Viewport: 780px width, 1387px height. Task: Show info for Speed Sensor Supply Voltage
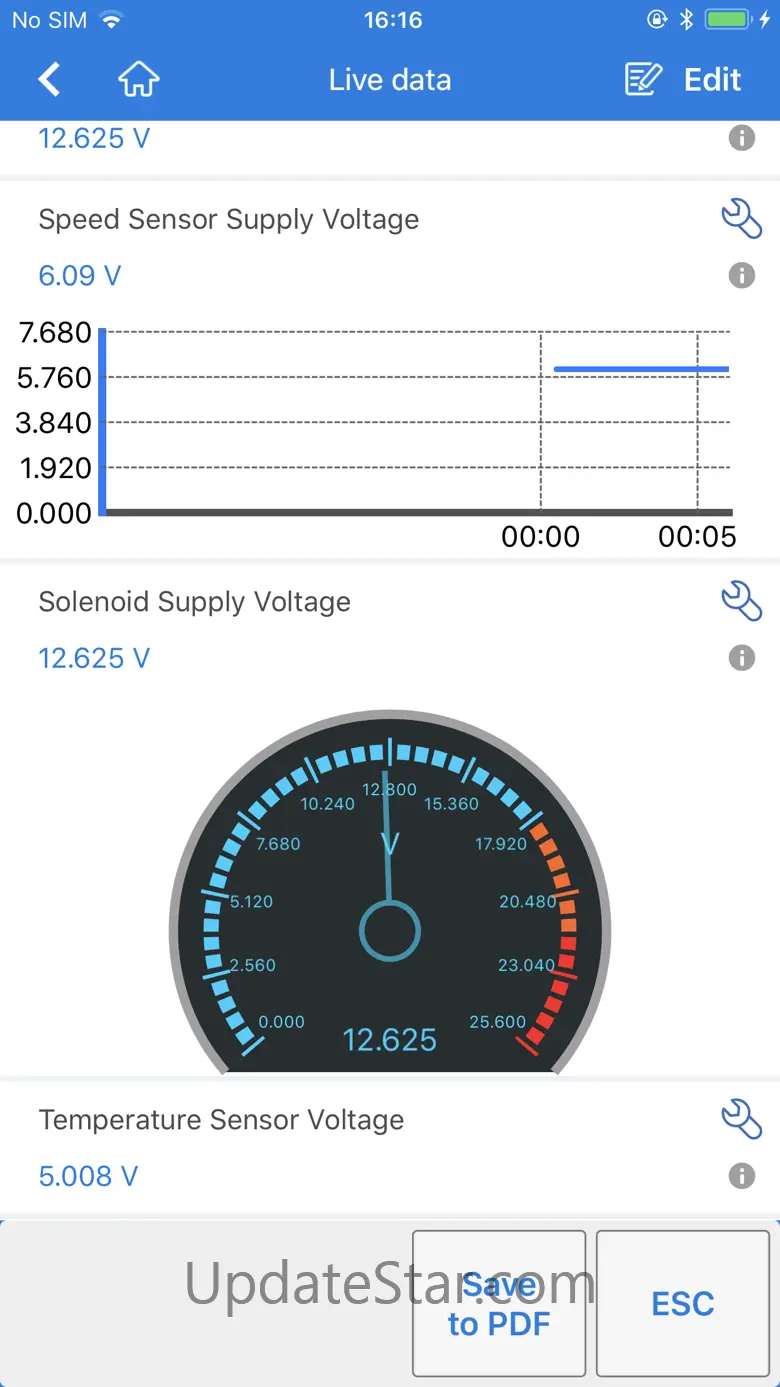click(x=741, y=275)
